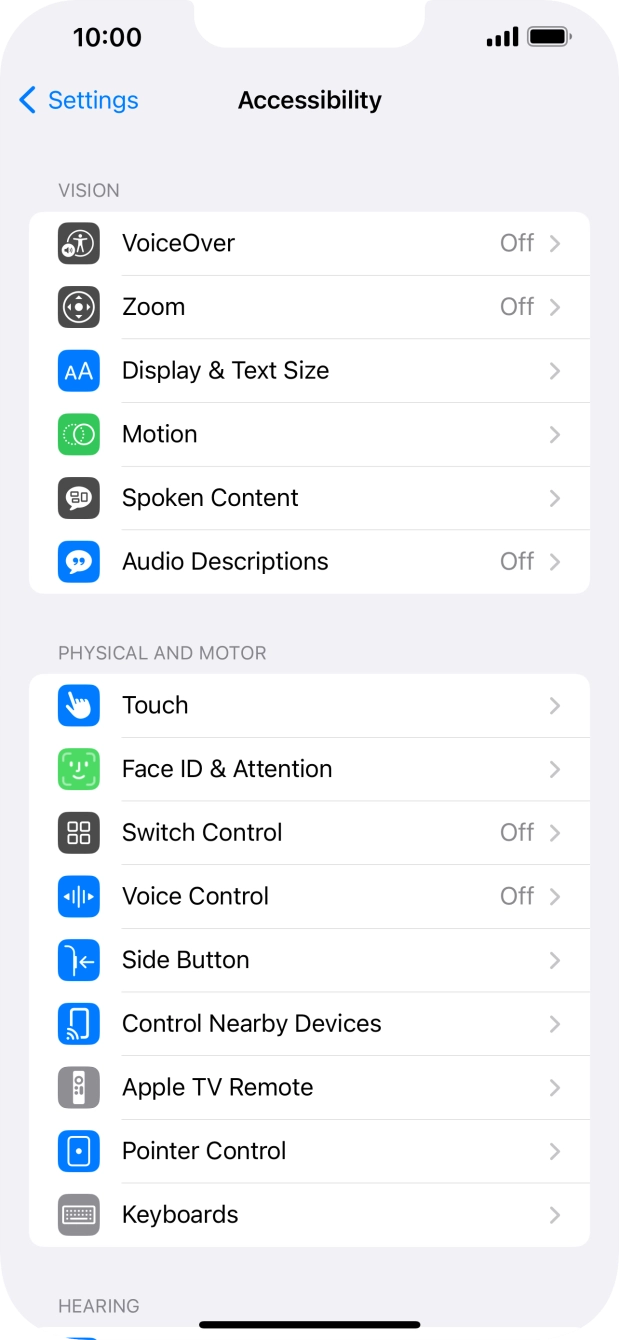Open Control Nearby Devices
Image resolution: width=619 pixels, height=1340 pixels.
pos(309,1024)
